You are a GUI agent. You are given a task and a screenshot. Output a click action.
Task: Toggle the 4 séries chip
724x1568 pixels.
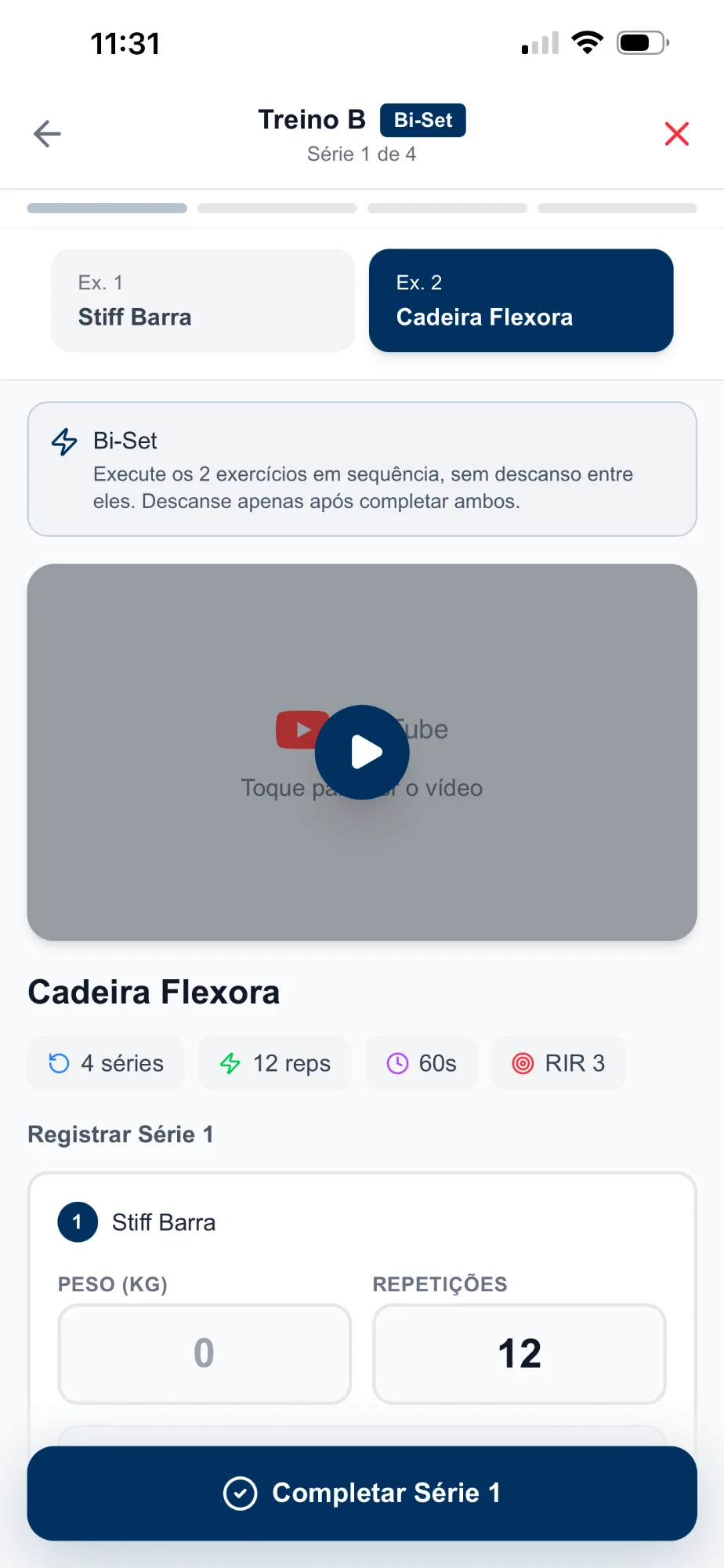pyautogui.click(x=106, y=1063)
